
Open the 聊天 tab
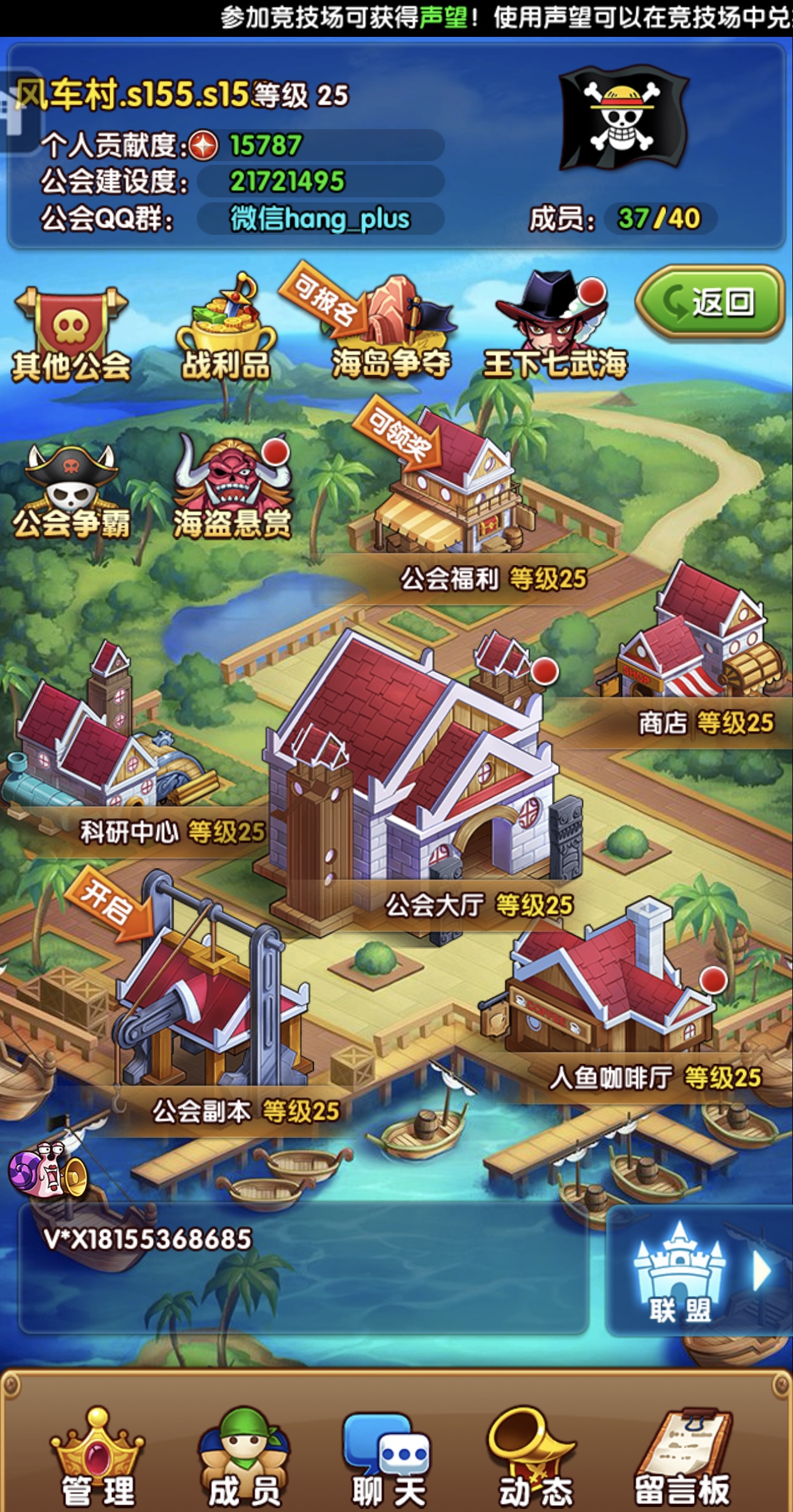[x=389, y=1458]
